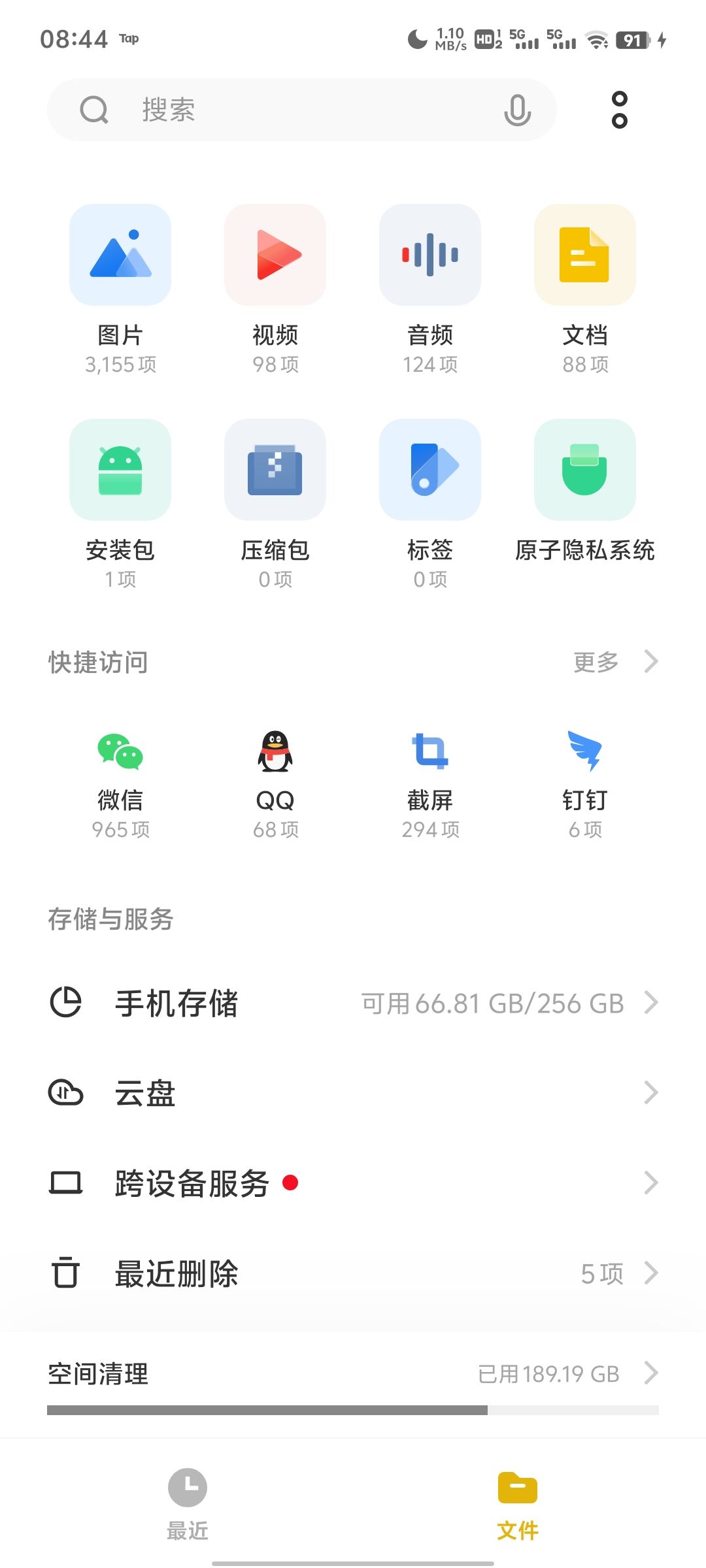Open the 云盘 row
This screenshot has height=1568, width=706.
coord(353,1092)
